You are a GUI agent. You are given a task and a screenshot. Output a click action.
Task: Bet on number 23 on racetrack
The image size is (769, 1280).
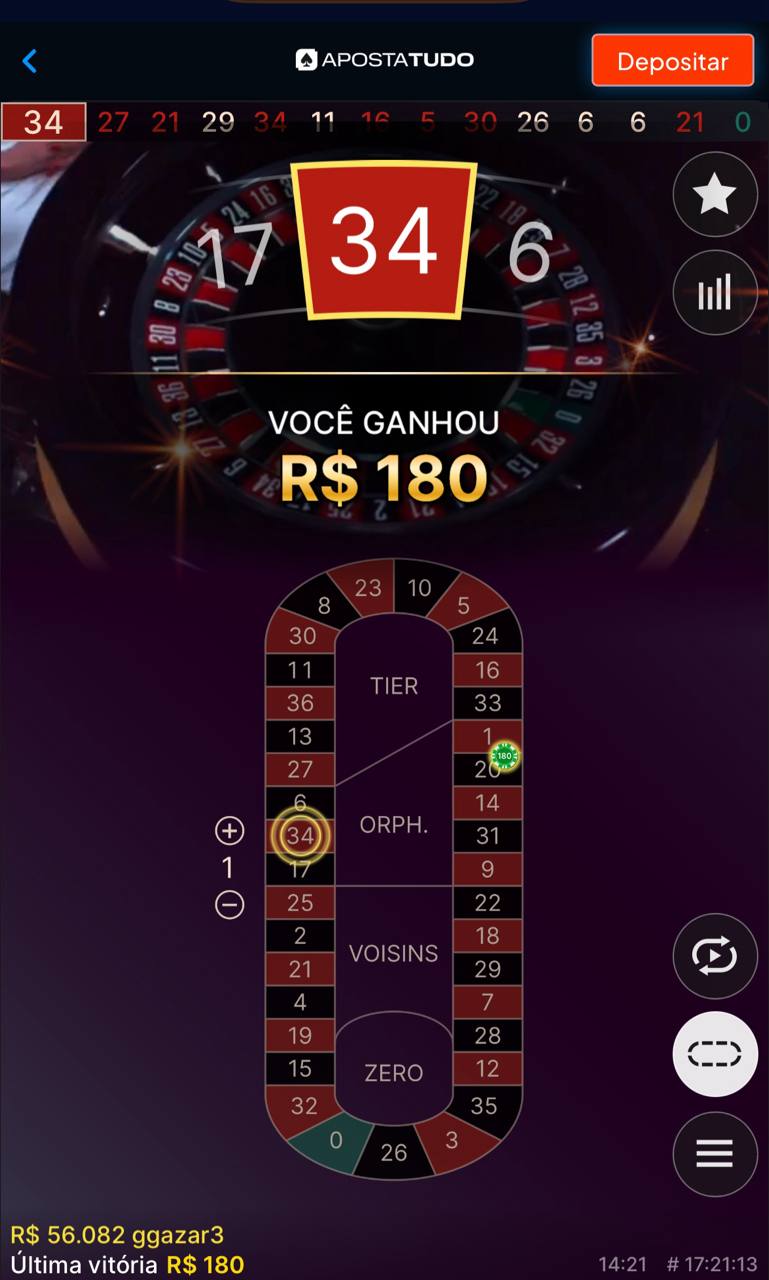coord(368,588)
